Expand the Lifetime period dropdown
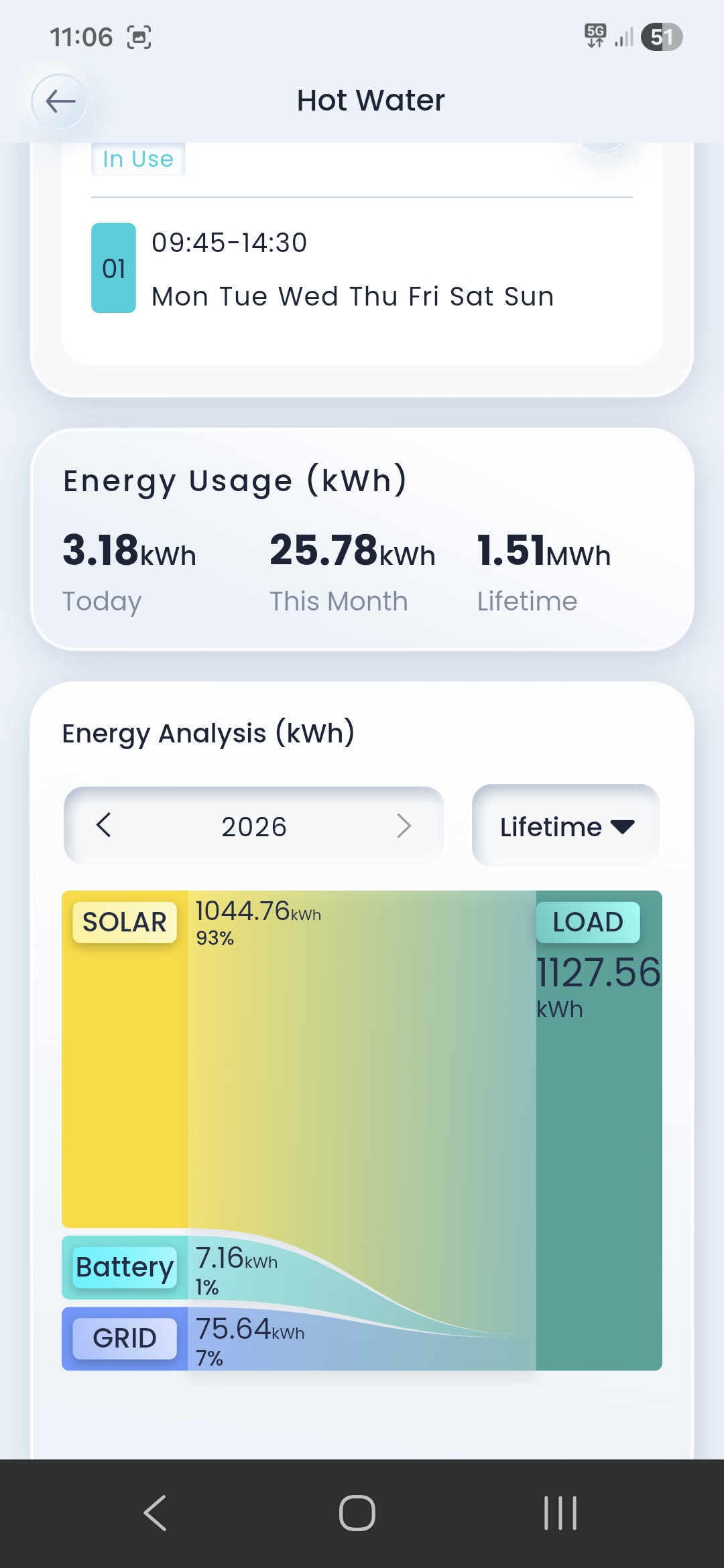724x1568 pixels. [566, 826]
